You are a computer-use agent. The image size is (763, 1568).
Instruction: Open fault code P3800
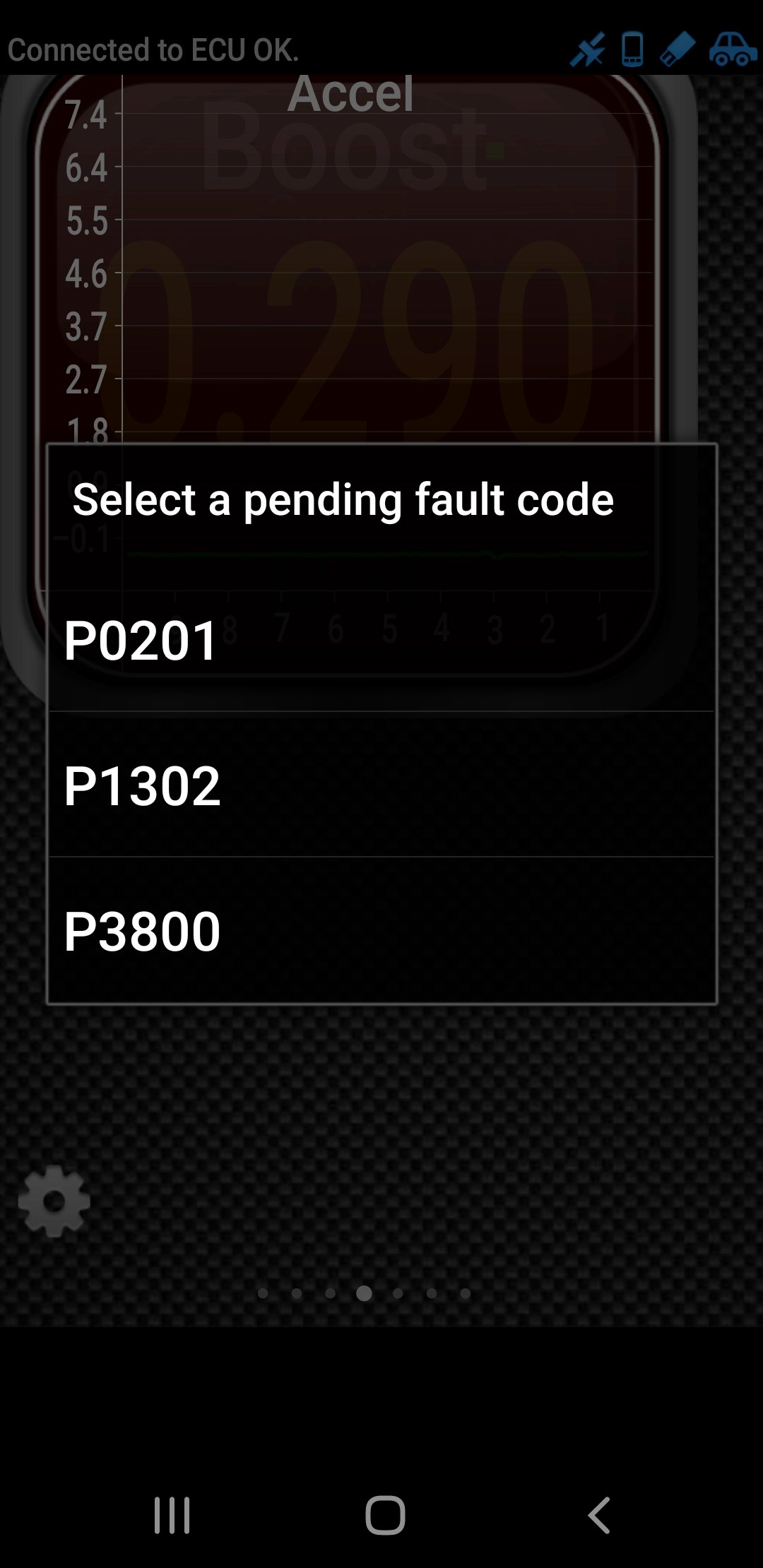(x=381, y=931)
